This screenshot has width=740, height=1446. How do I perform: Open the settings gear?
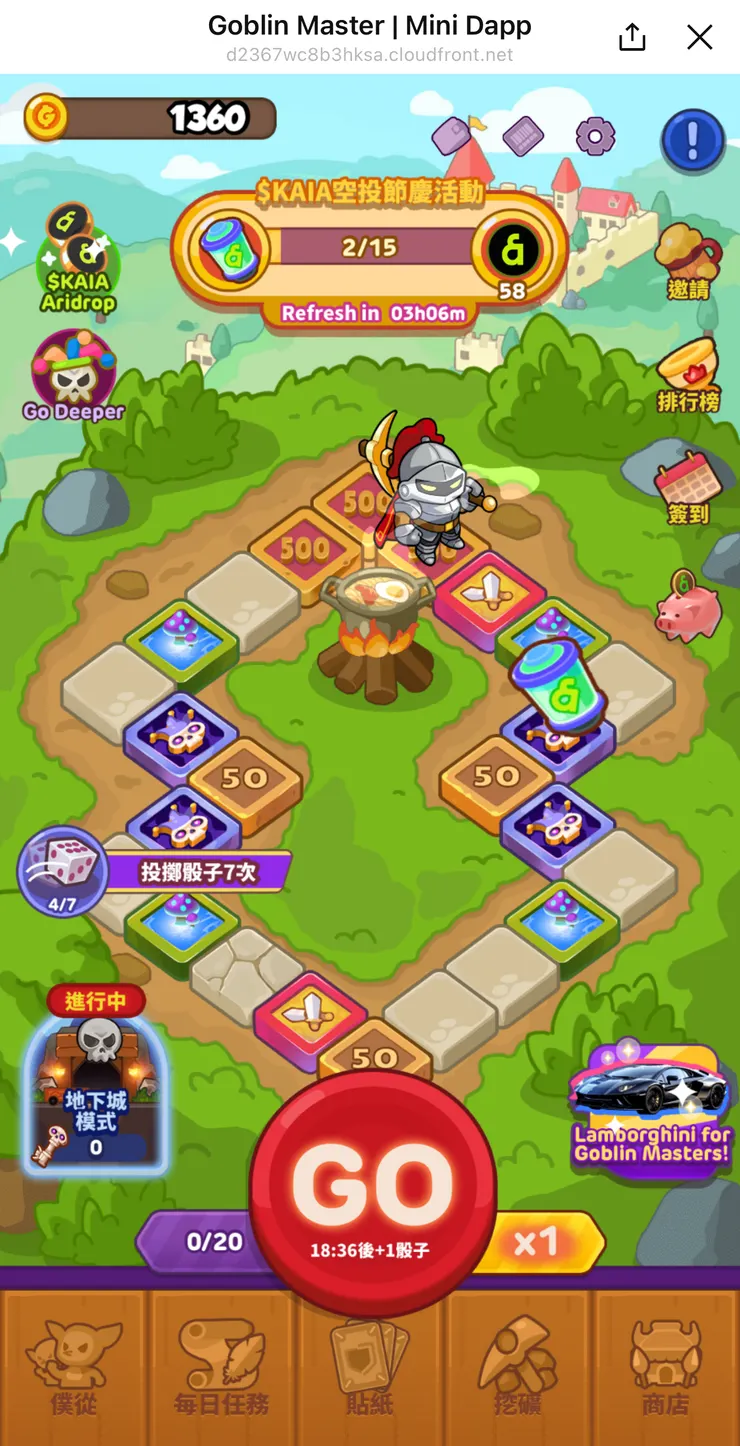(595, 136)
